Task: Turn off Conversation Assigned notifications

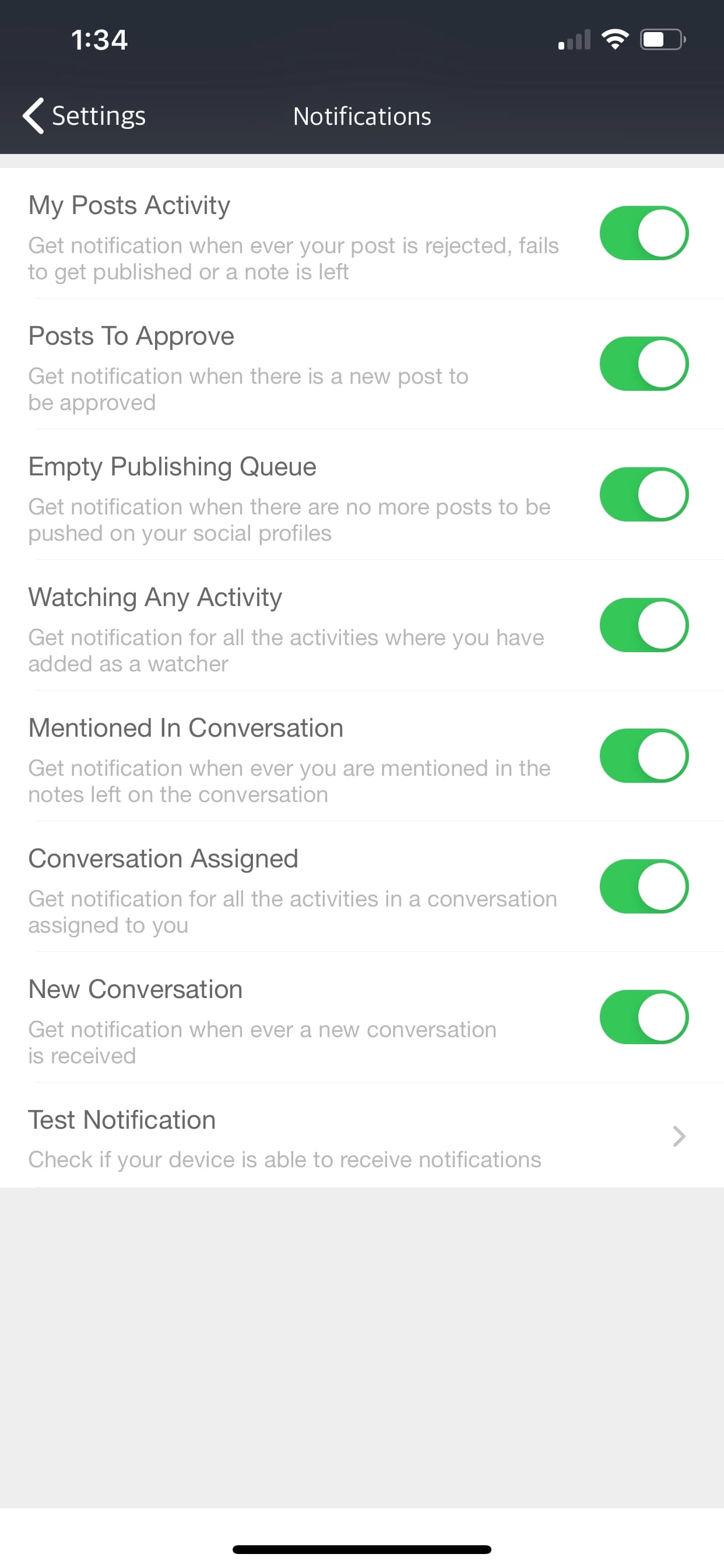Action: 644,886
